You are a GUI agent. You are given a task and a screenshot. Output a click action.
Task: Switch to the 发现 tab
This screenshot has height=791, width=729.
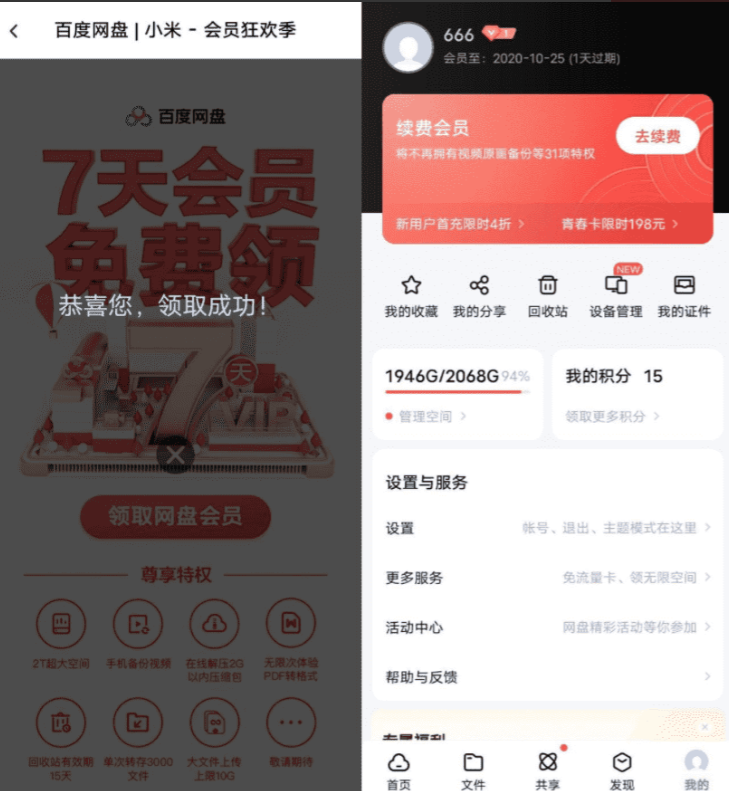point(621,770)
